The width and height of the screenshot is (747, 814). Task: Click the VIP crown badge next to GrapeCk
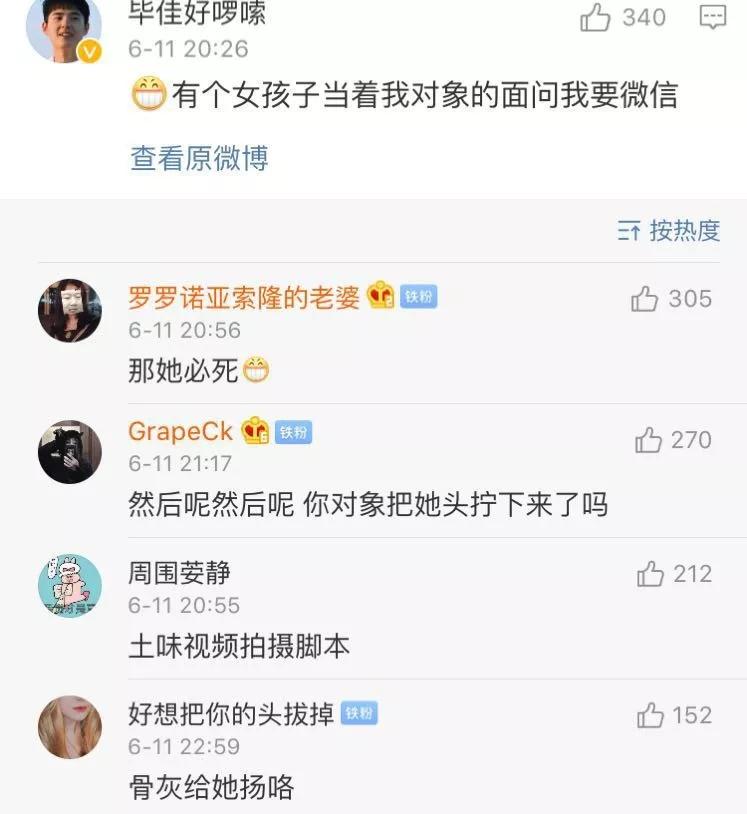click(x=255, y=432)
